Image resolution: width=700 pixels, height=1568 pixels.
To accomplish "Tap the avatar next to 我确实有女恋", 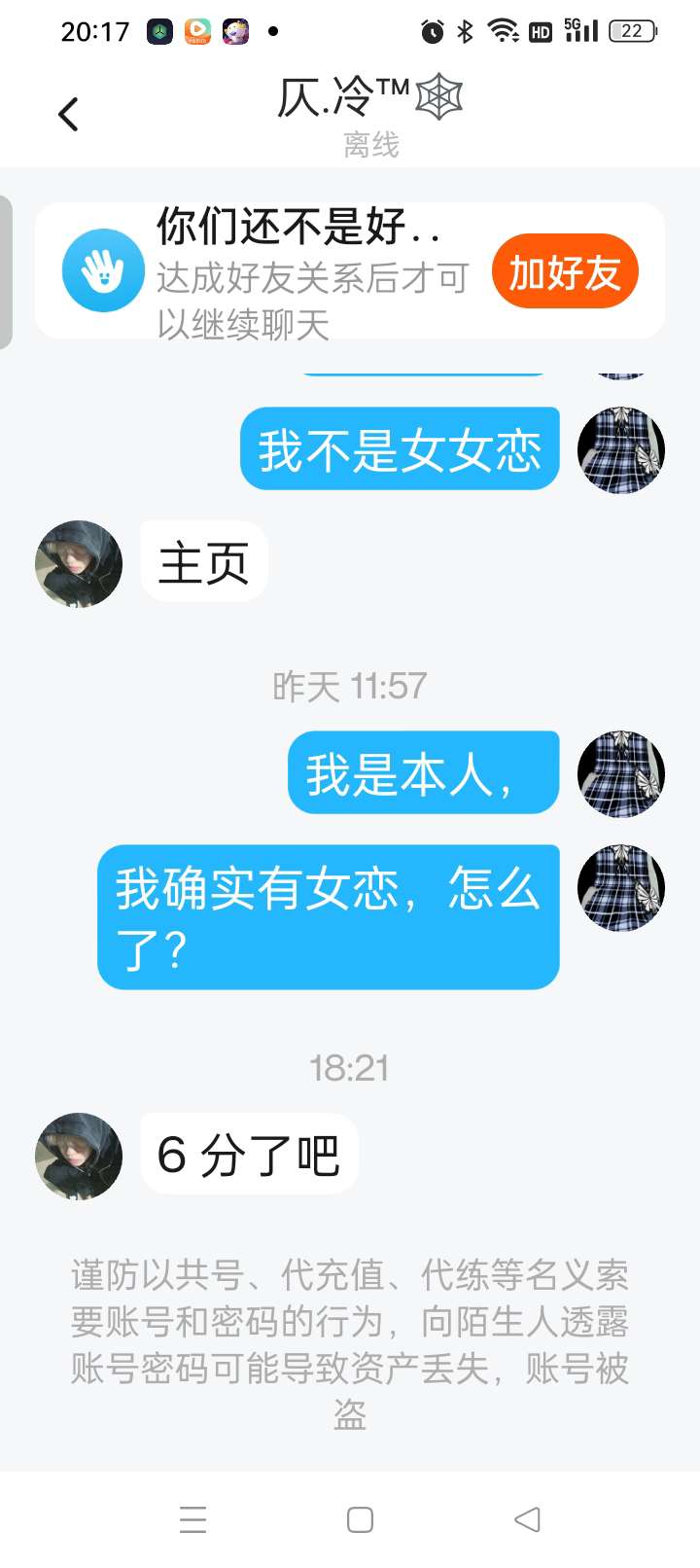I will [621, 888].
